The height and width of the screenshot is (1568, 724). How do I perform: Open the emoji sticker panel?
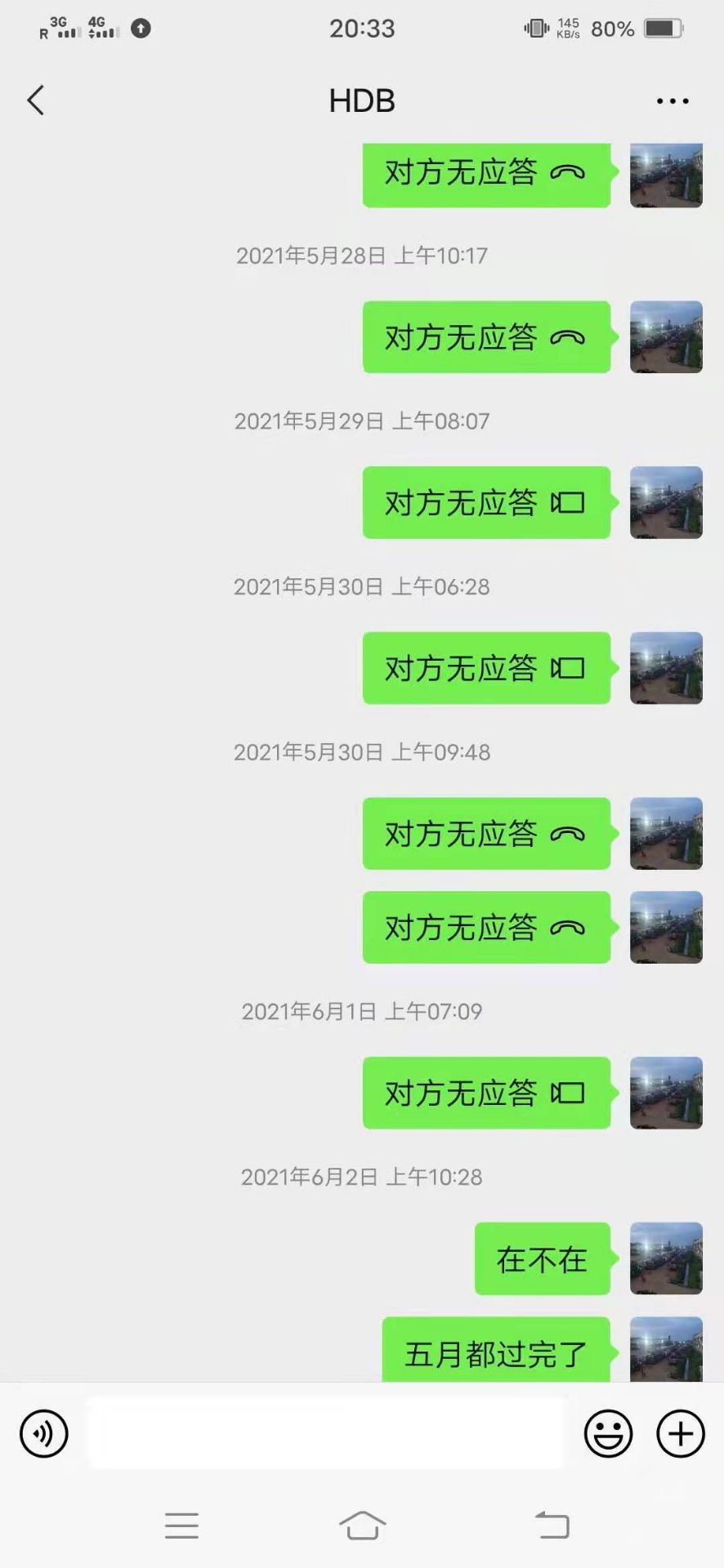tap(608, 1432)
